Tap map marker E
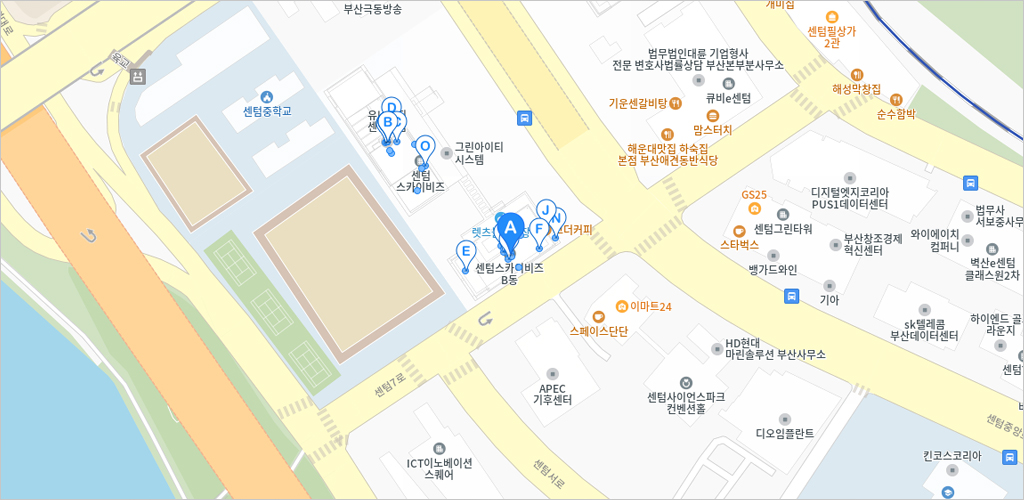Viewport: 1024px width, 500px height. click(465, 251)
